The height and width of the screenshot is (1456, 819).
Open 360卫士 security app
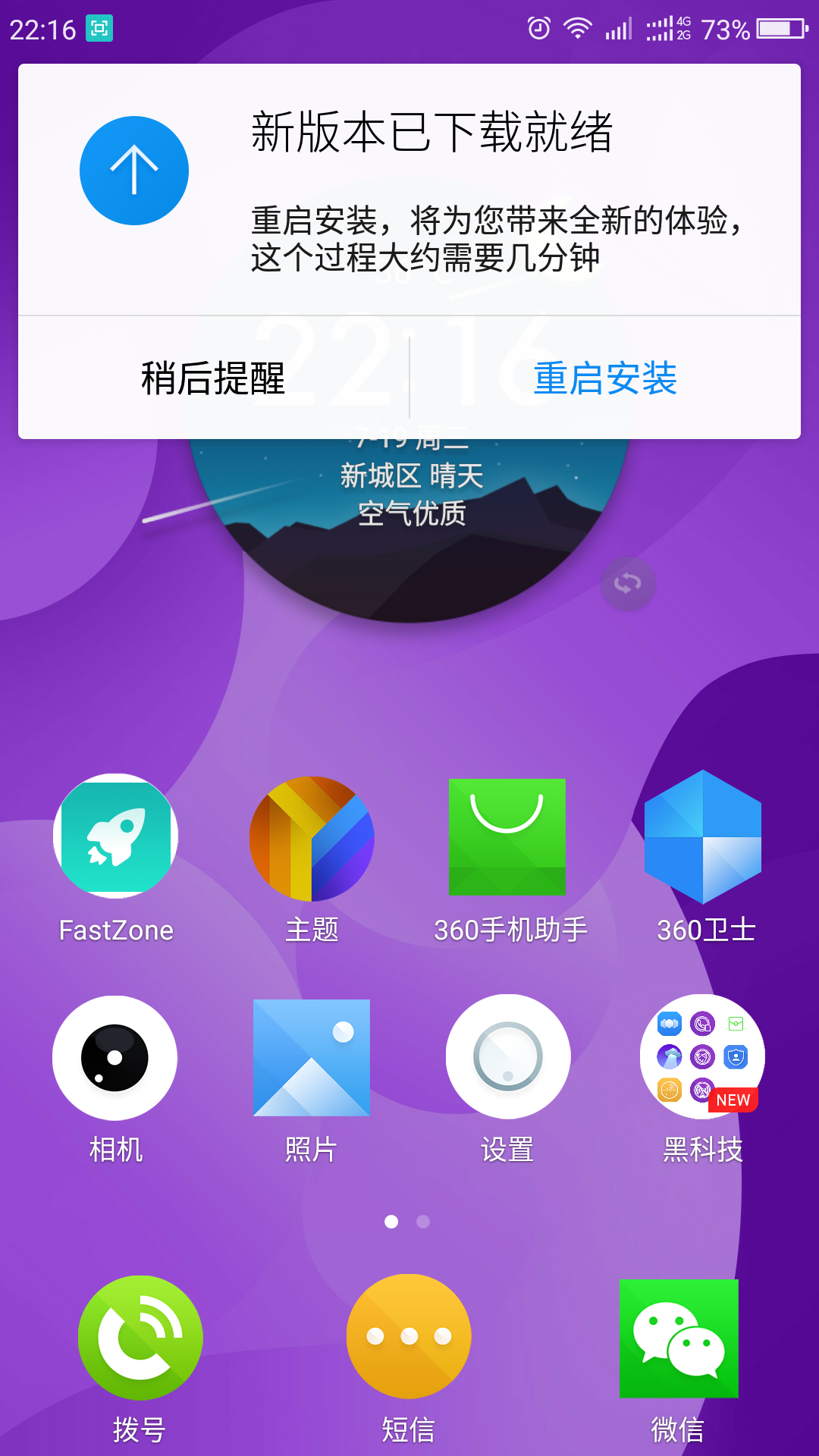coord(703,837)
